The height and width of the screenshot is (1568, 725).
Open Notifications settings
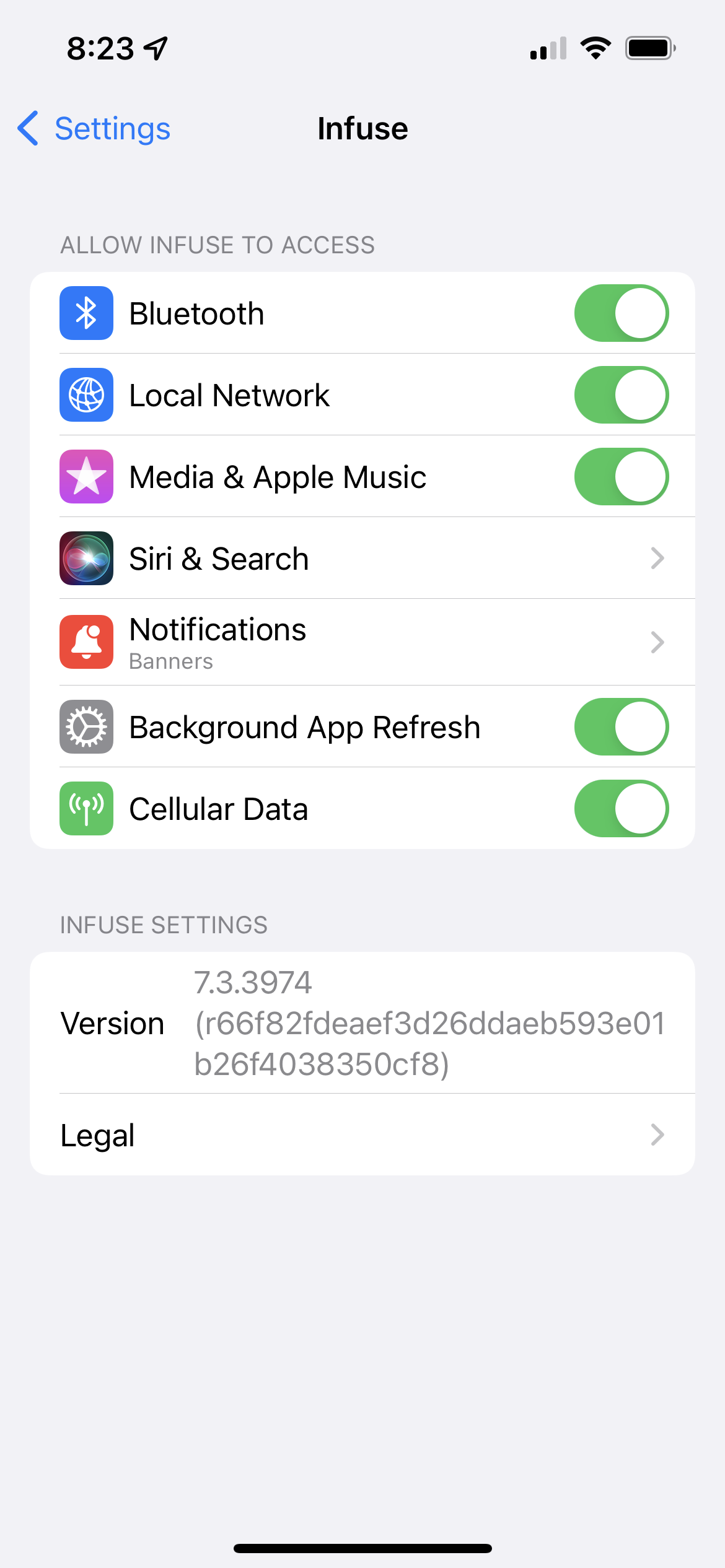pyautogui.click(x=362, y=642)
